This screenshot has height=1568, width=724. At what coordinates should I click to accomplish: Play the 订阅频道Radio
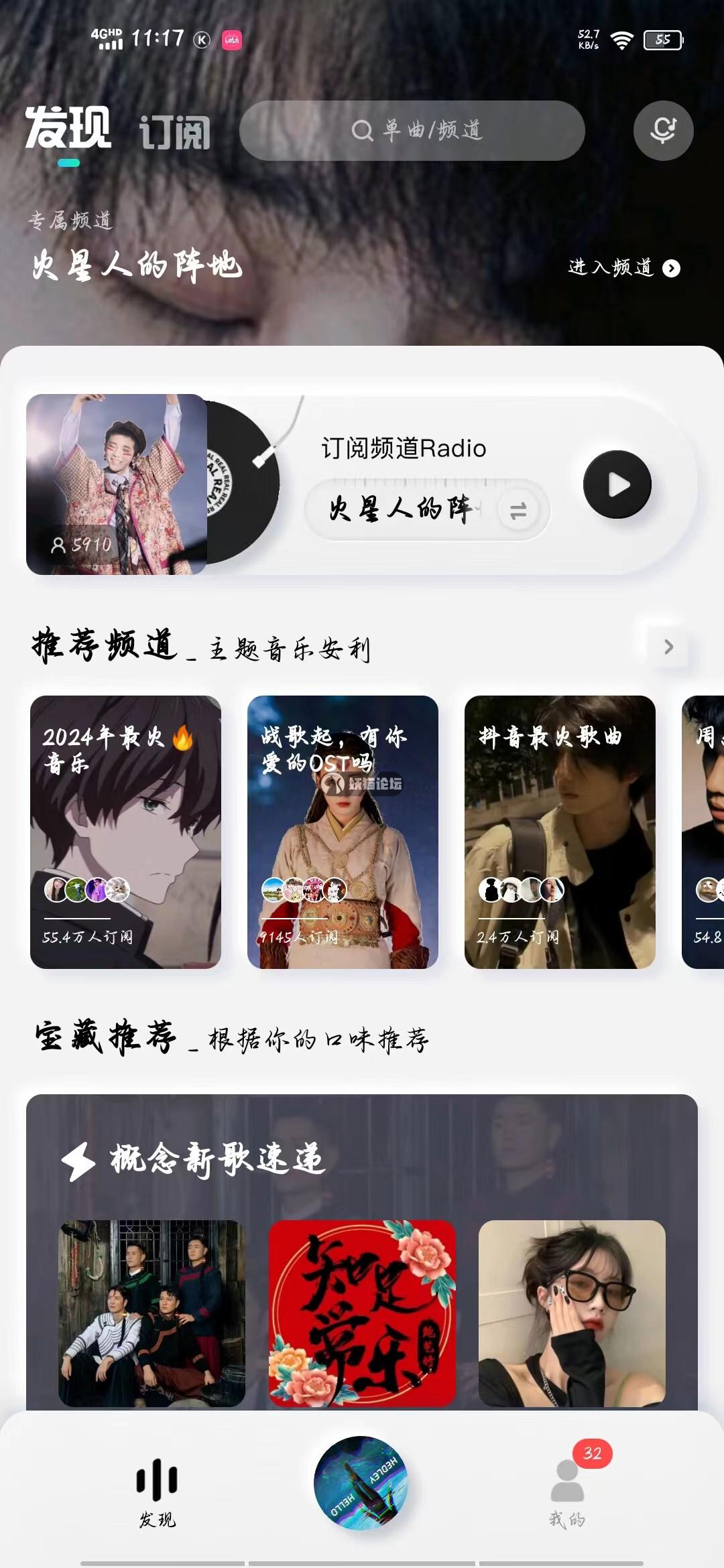pos(617,484)
